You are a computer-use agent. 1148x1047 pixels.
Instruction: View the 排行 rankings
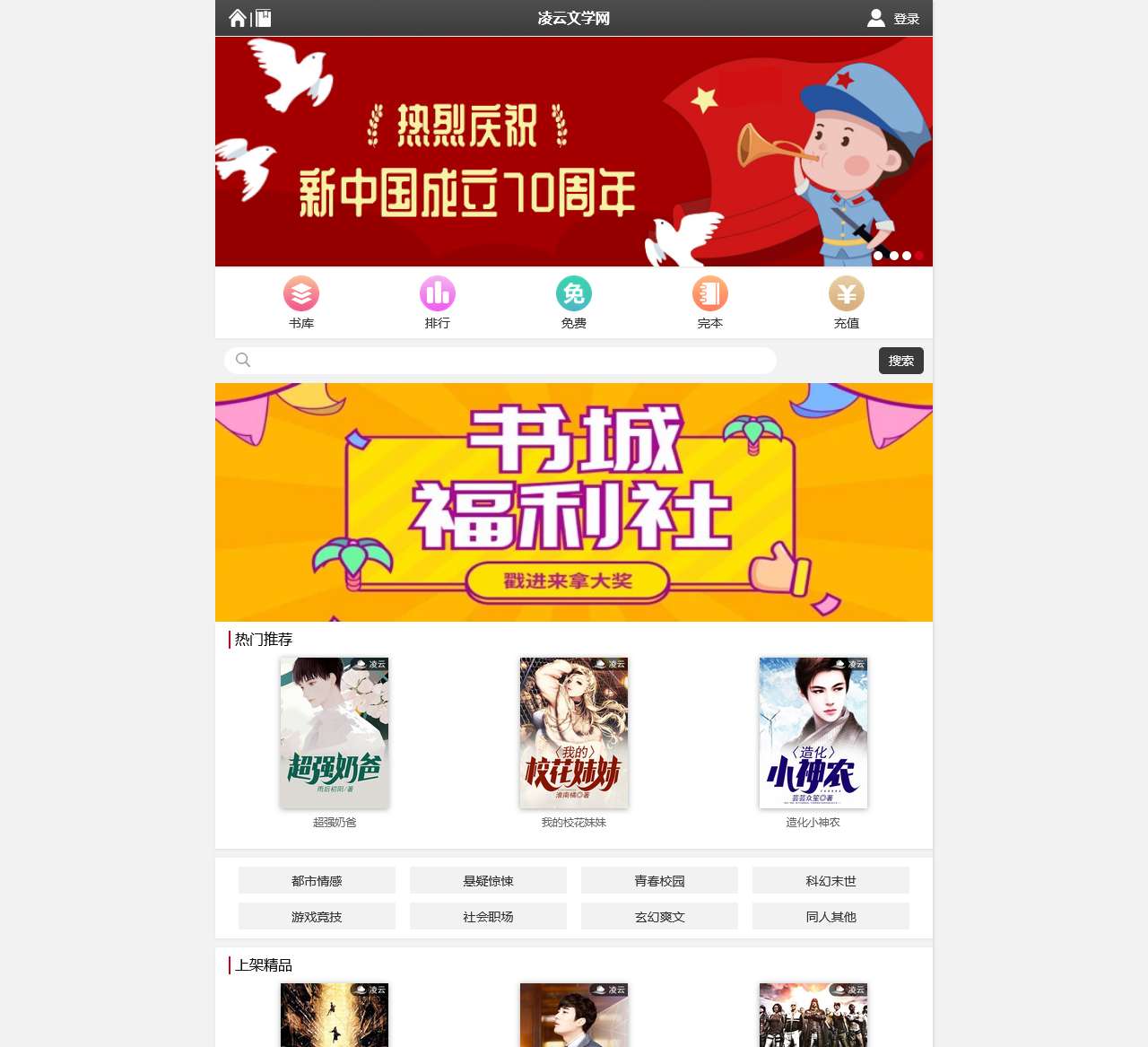pos(438,302)
